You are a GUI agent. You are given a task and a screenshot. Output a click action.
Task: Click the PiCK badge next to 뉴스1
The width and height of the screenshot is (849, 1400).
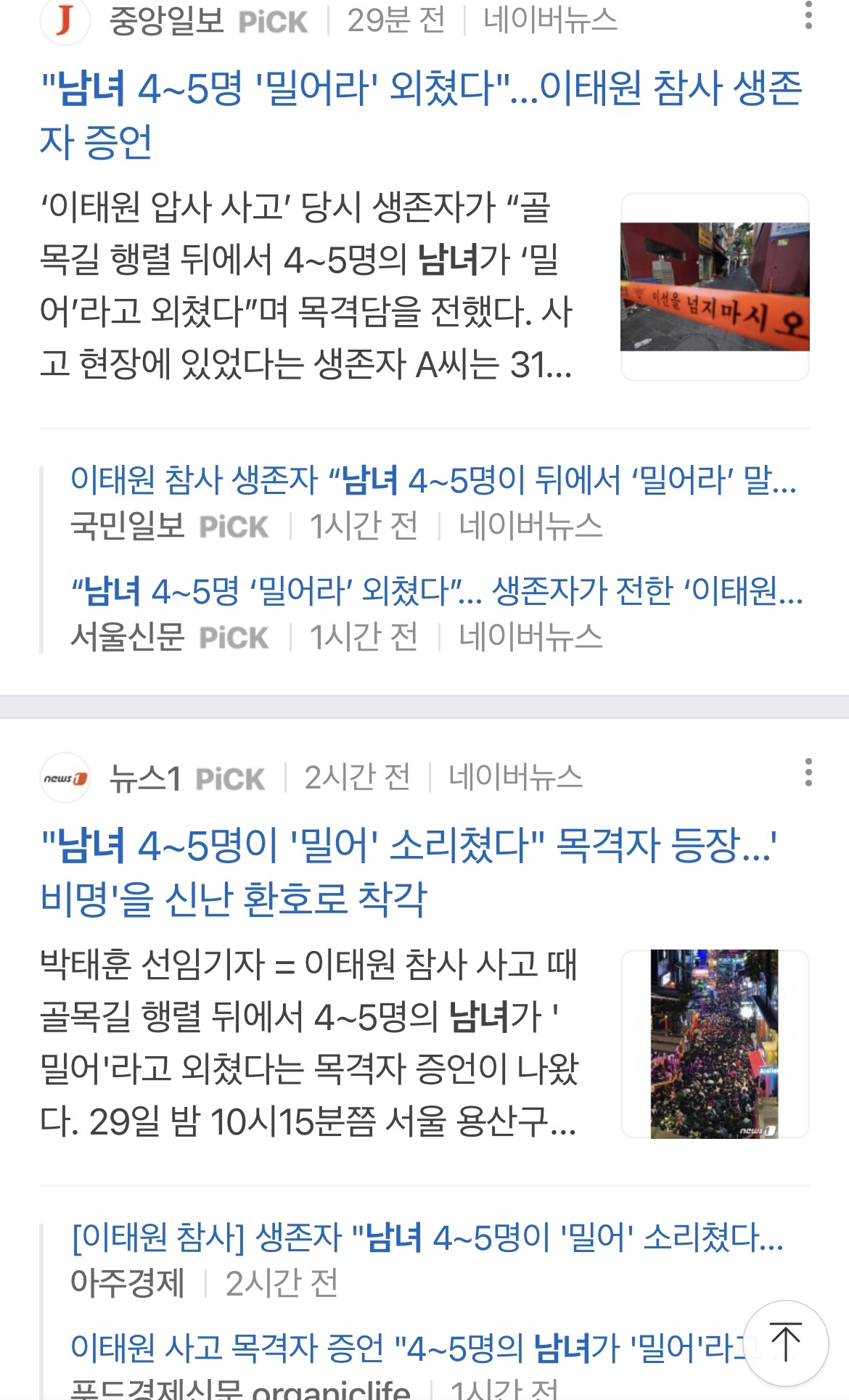pos(230,778)
